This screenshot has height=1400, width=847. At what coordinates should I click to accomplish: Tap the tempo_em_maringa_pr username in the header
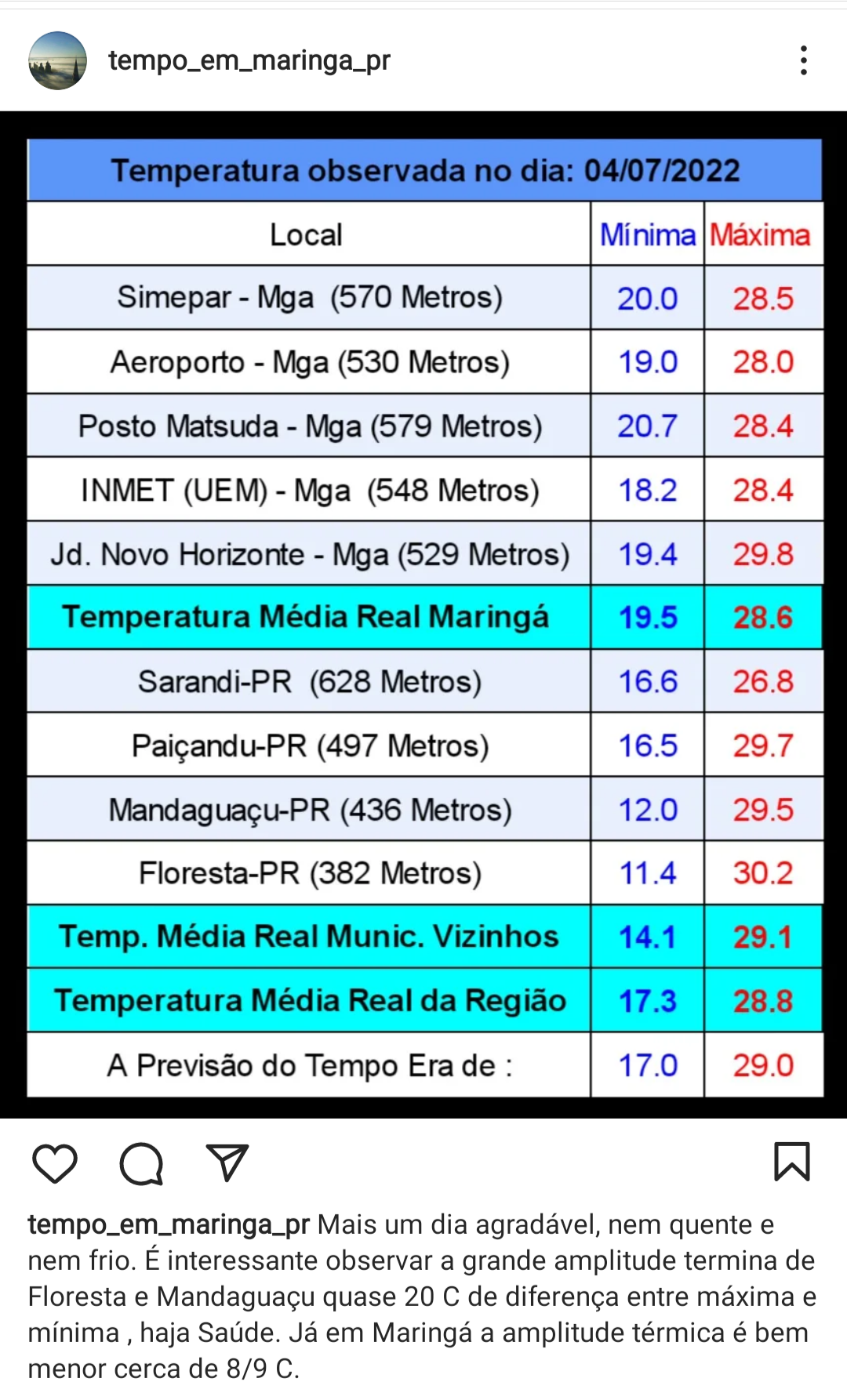tap(249, 60)
